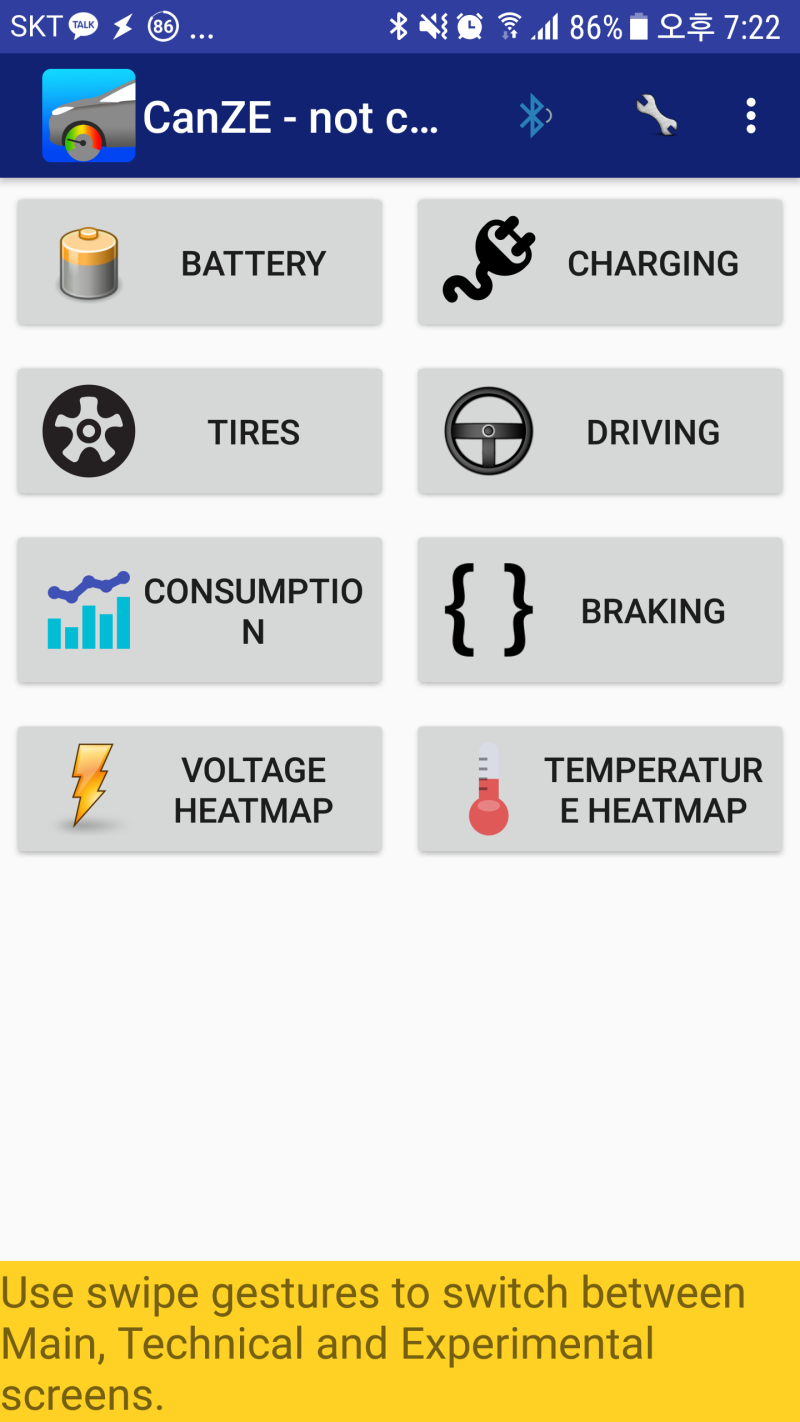
Task: Open the CHARGING screen
Action: pos(599,262)
